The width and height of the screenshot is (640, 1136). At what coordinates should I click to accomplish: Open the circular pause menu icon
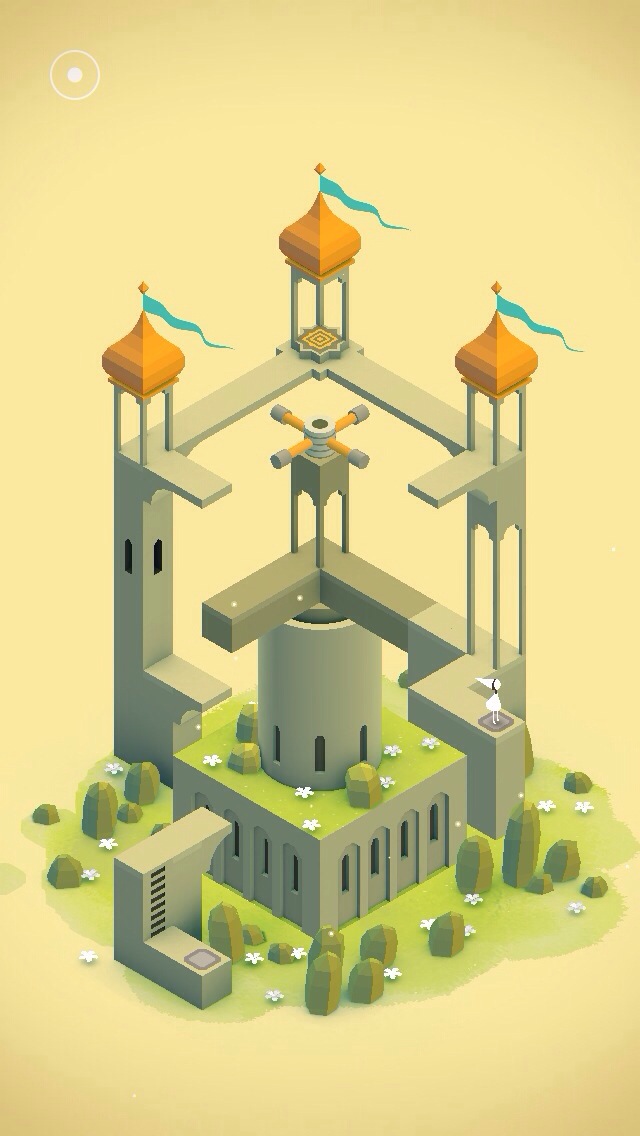pyautogui.click(x=75, y=75)
